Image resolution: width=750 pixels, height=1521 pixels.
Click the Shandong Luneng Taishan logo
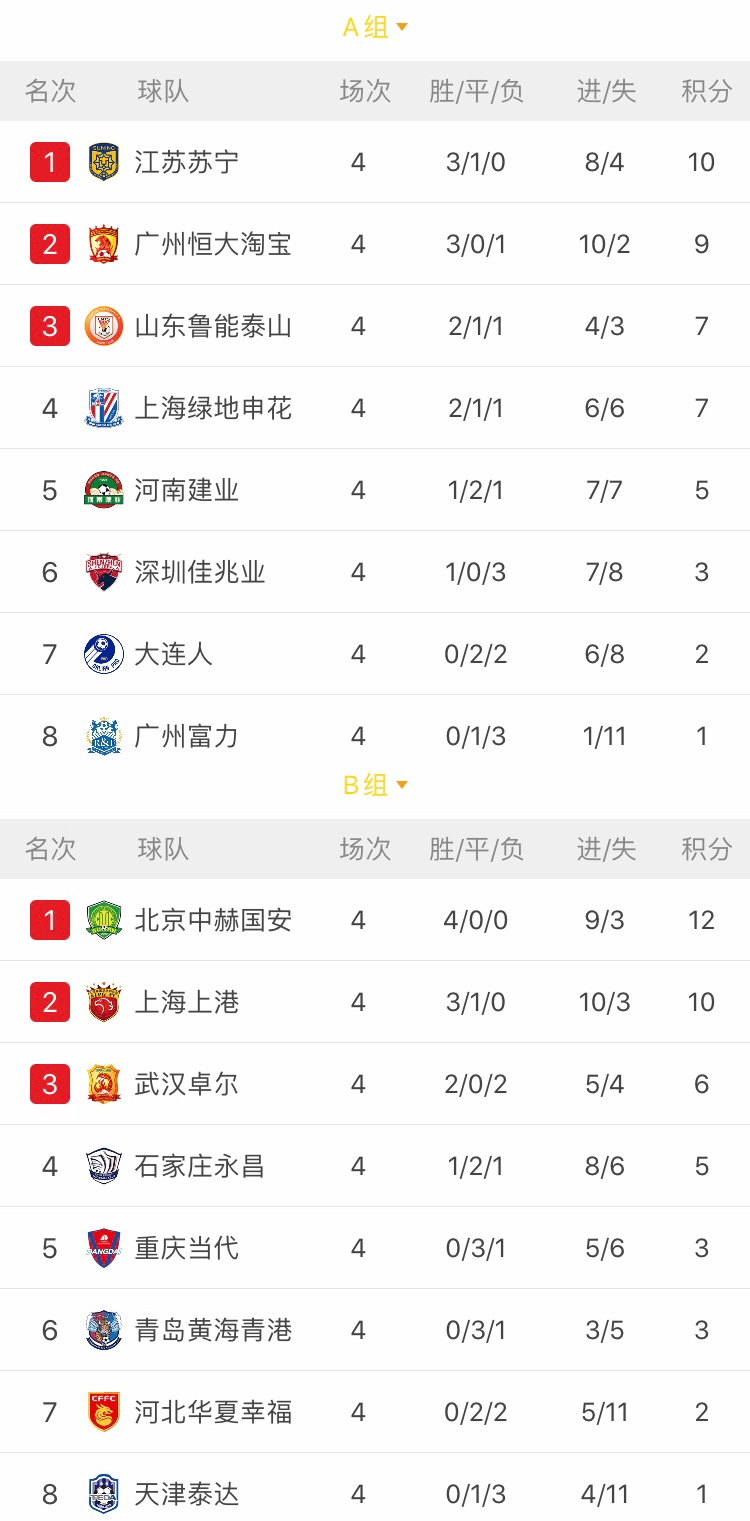103,327
